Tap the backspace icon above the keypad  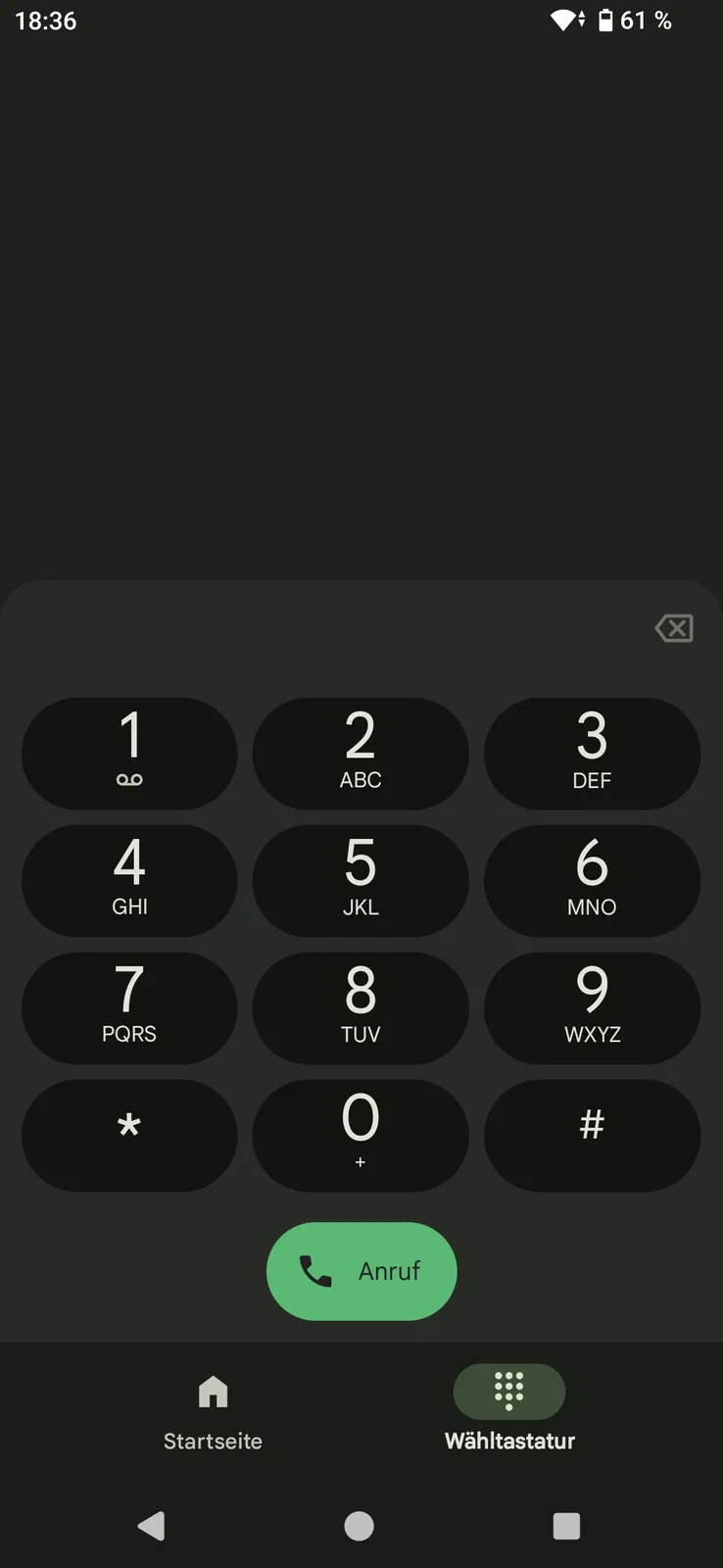[x=674, y=628]
